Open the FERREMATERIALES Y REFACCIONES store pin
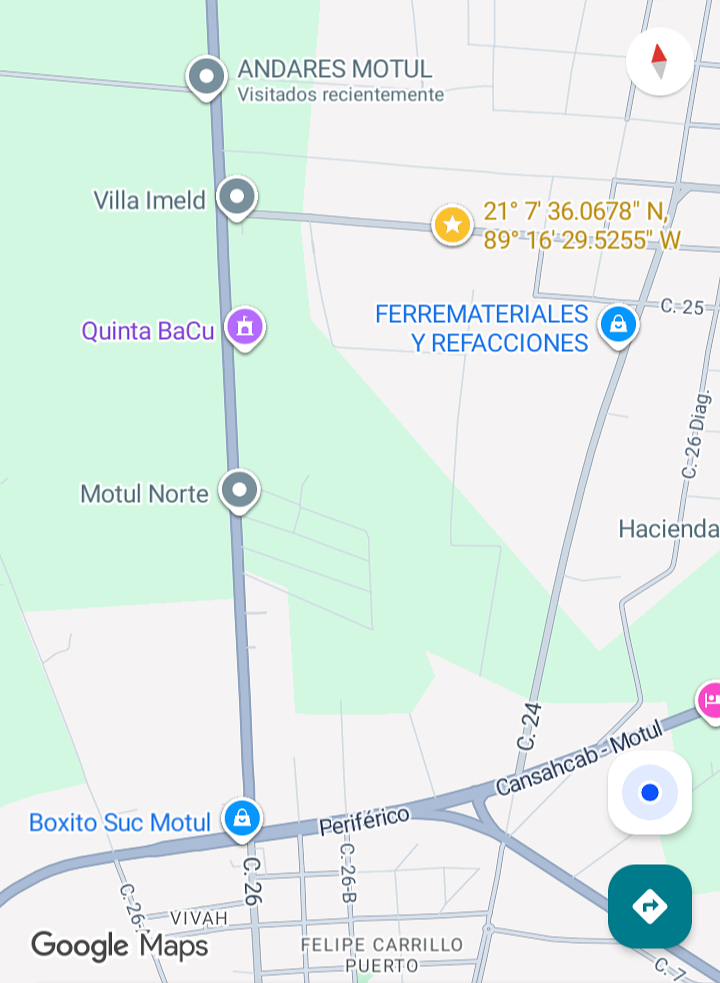This screenshot has width=720, height=983. [617, 324]
